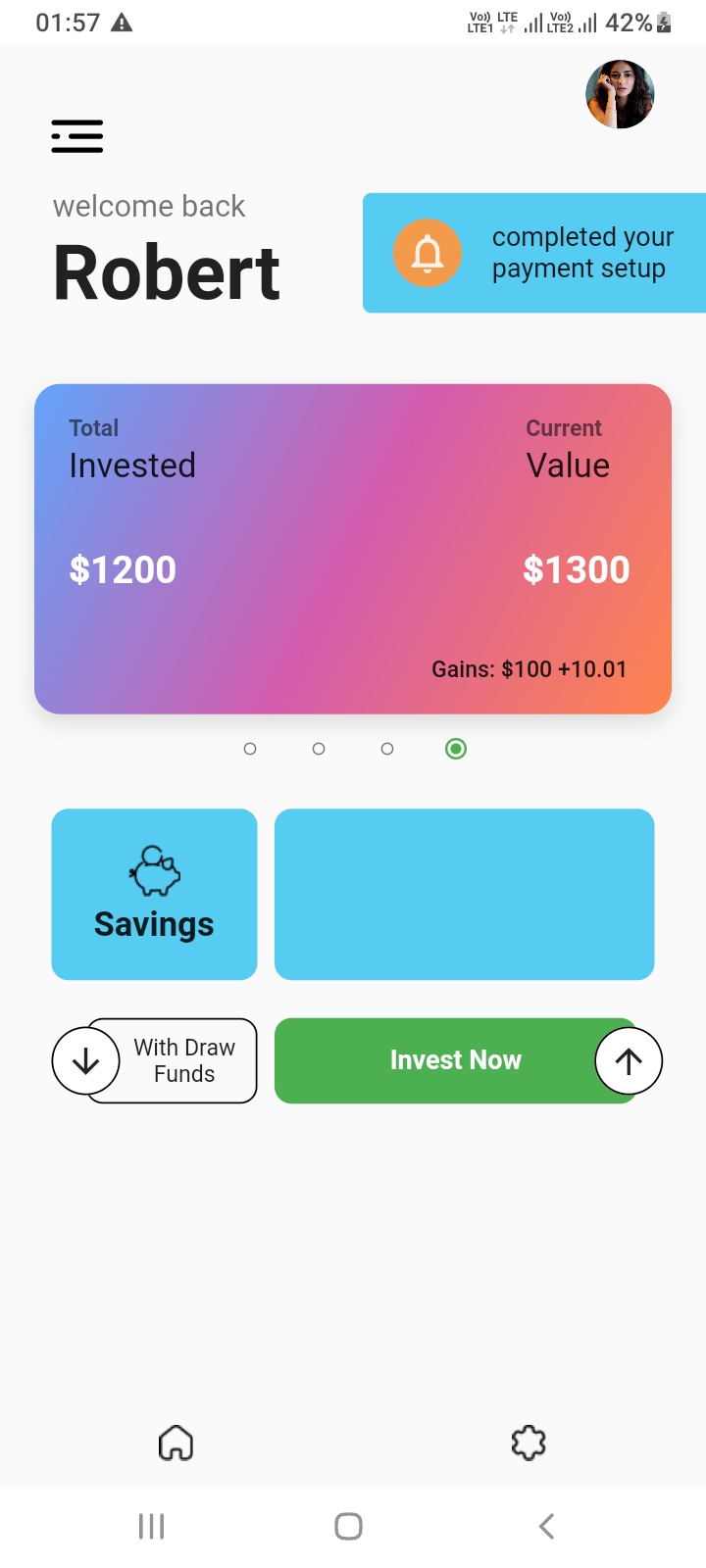
Task: Show recent apps from the navigation bar
Action: coord(151,1526)
